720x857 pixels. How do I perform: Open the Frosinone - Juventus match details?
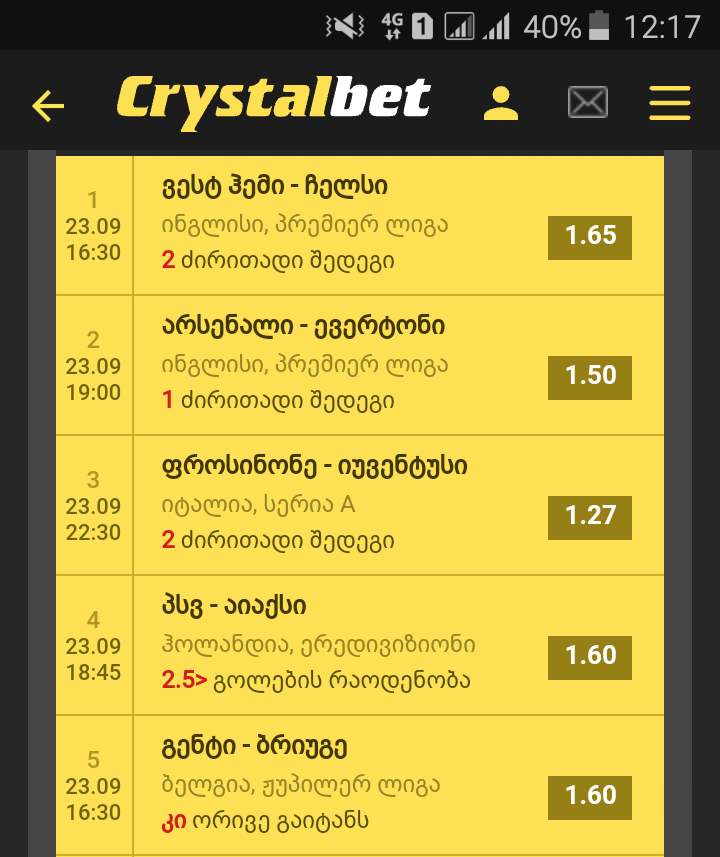(x=300, y=465)
